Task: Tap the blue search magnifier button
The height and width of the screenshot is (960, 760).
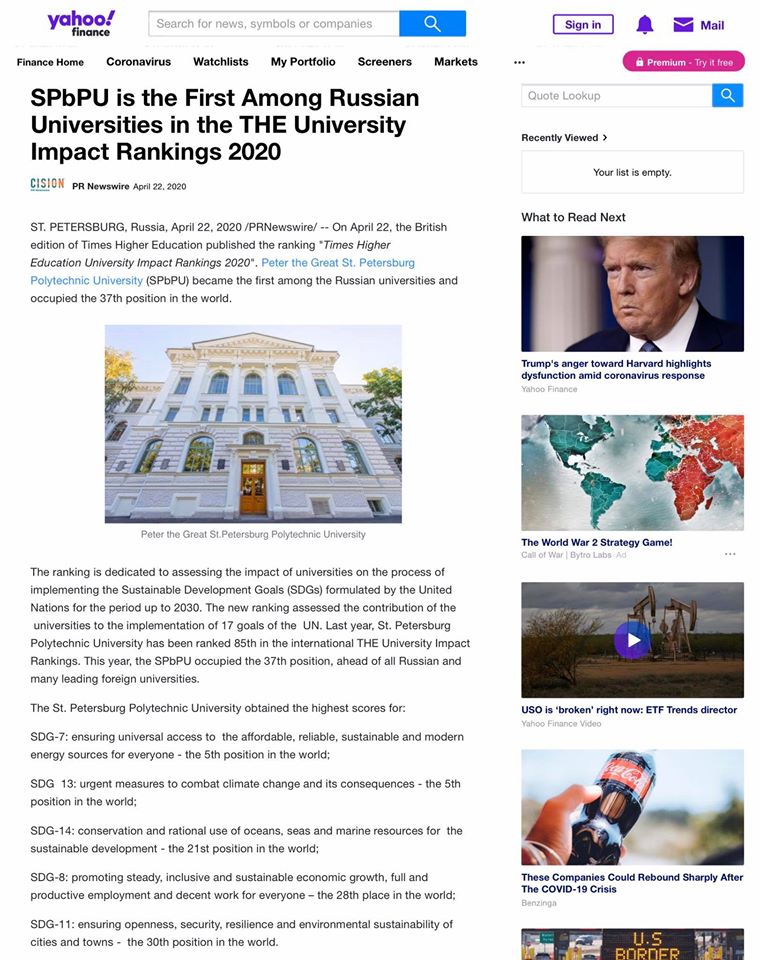Action: (432, 23)
